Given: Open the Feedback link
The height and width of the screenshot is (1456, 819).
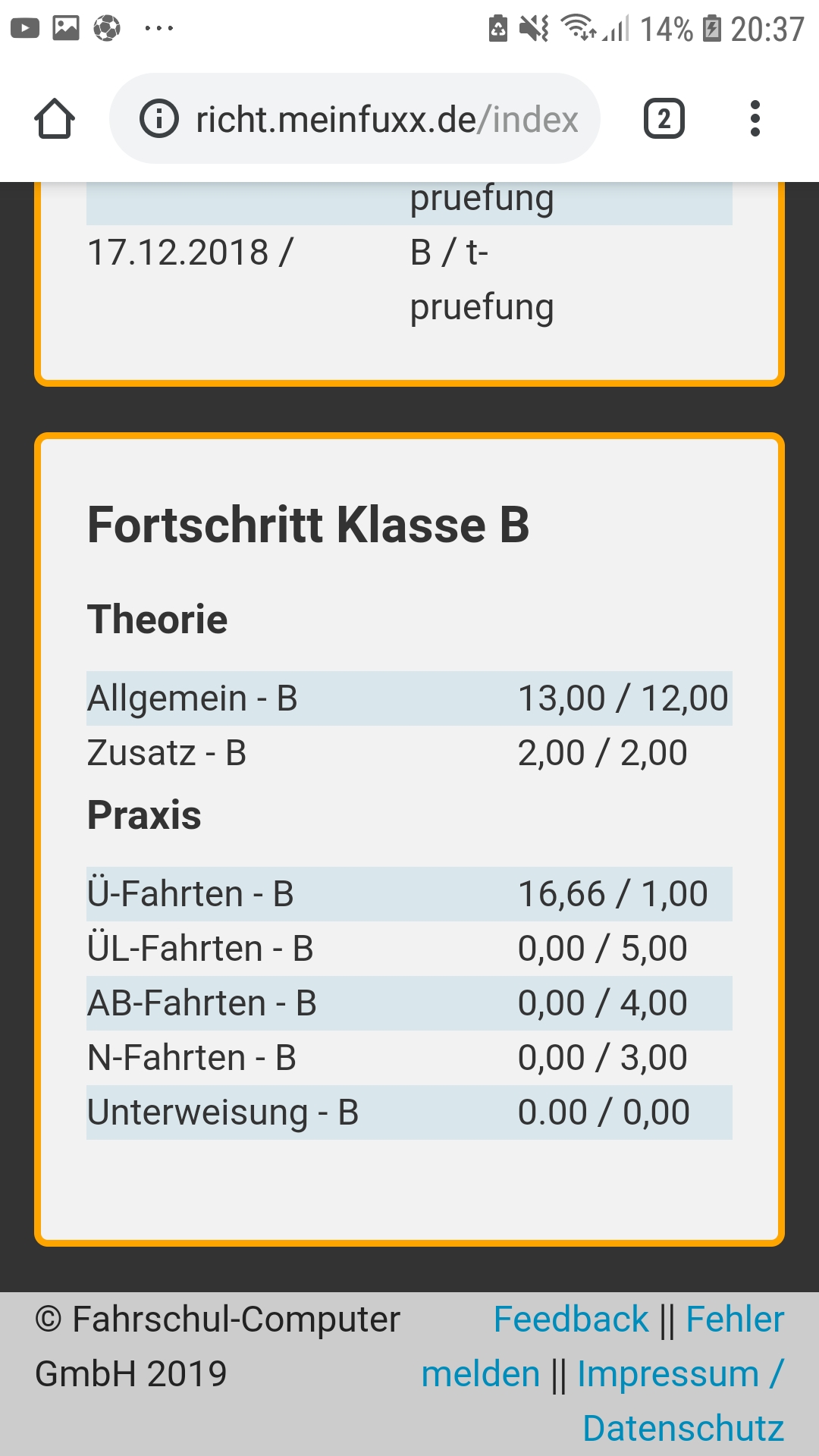Looking at the screenshot, I should (571, 1319).
